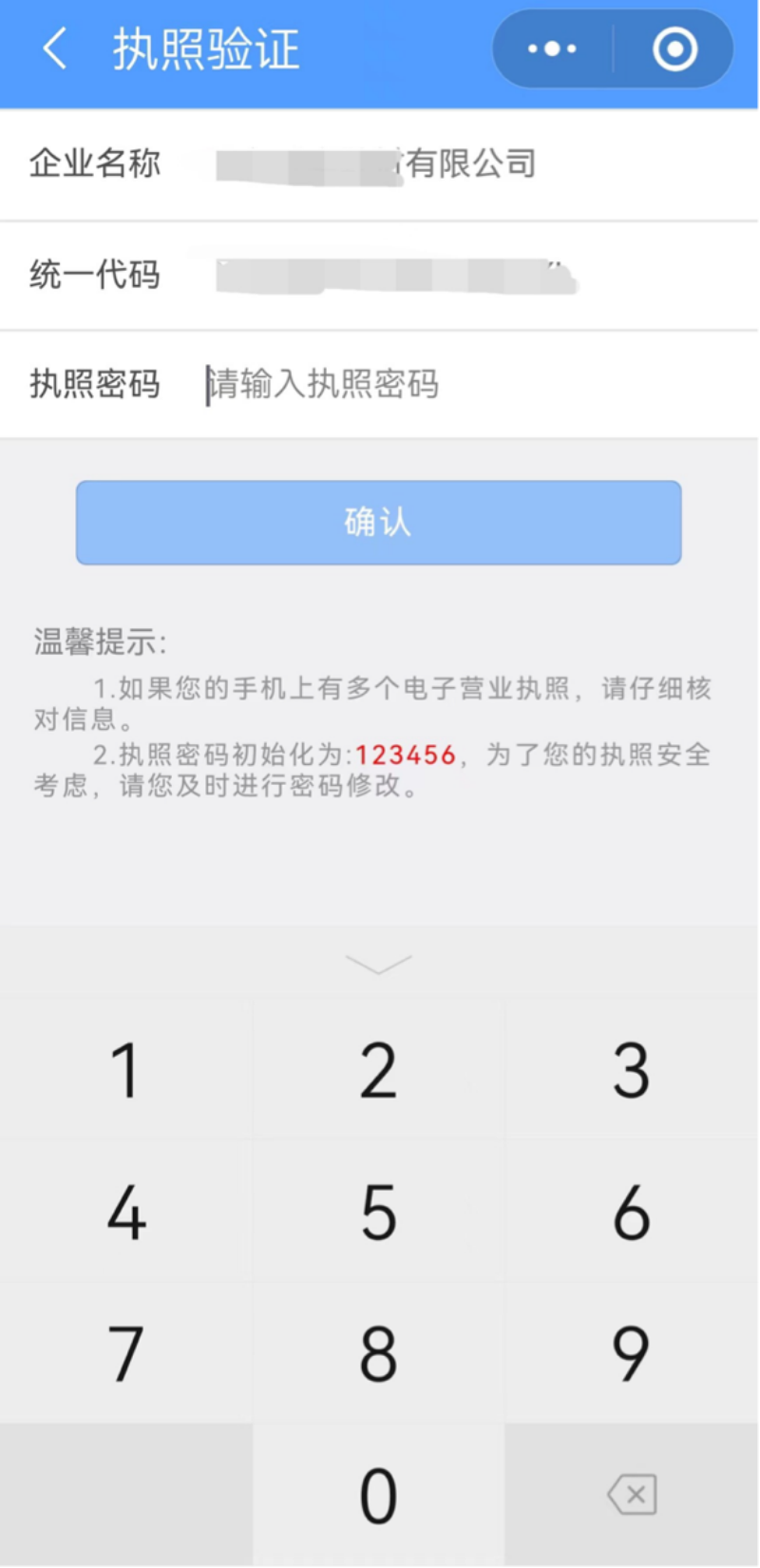
Task: Enter digit 1 on the keypad
Action: point(126,1070)
